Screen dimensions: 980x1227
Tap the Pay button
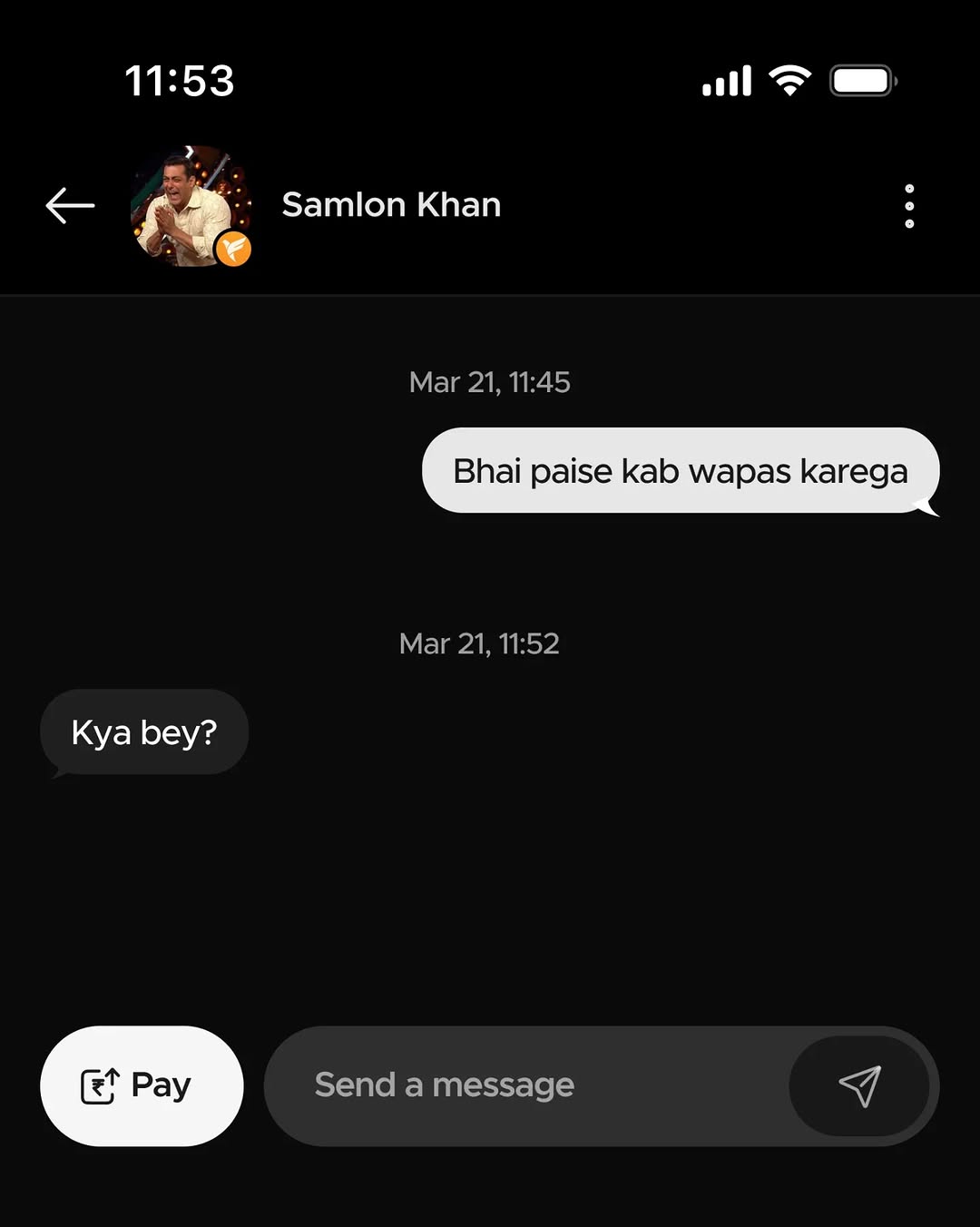142,1085
